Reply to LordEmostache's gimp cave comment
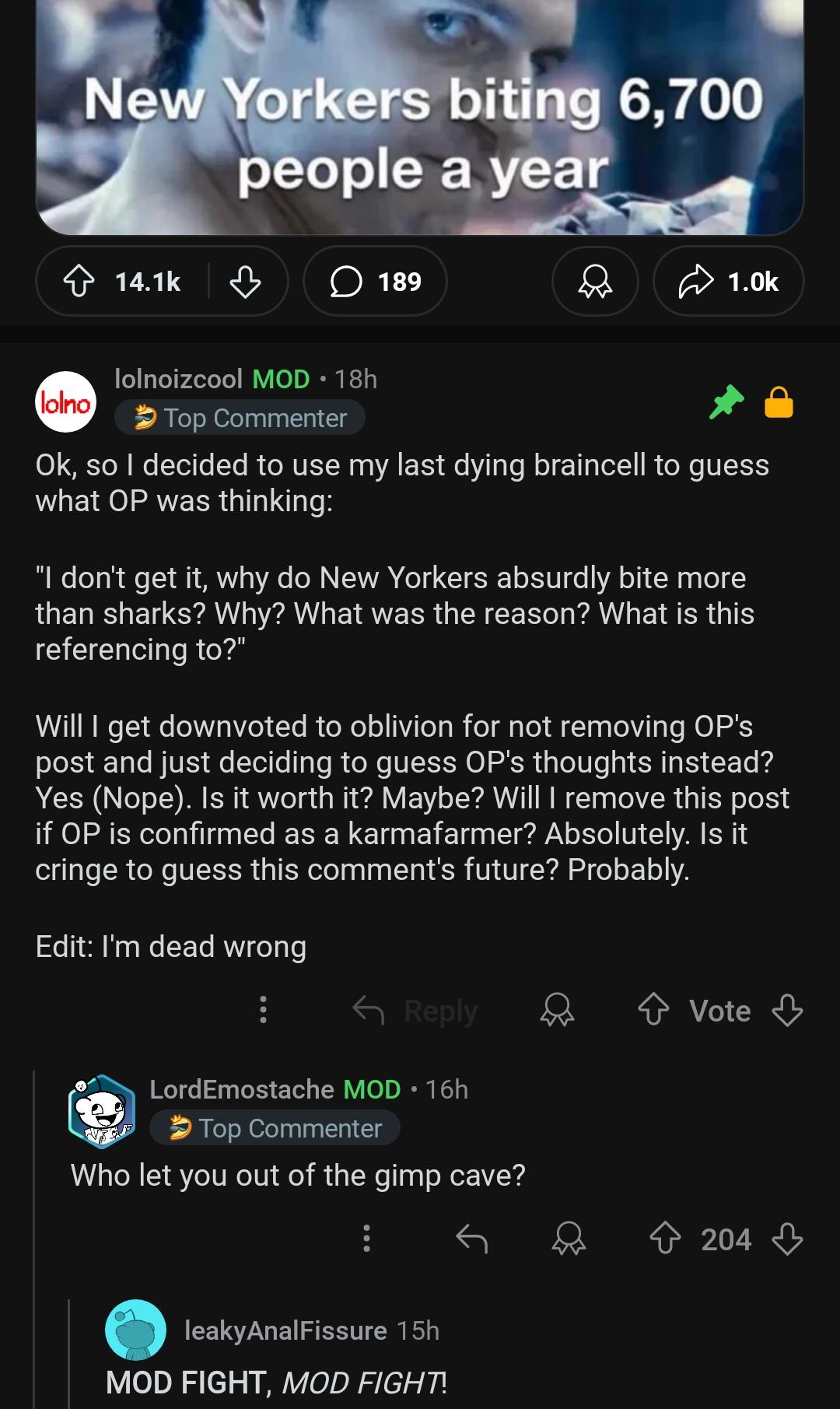 (472, 1239)
